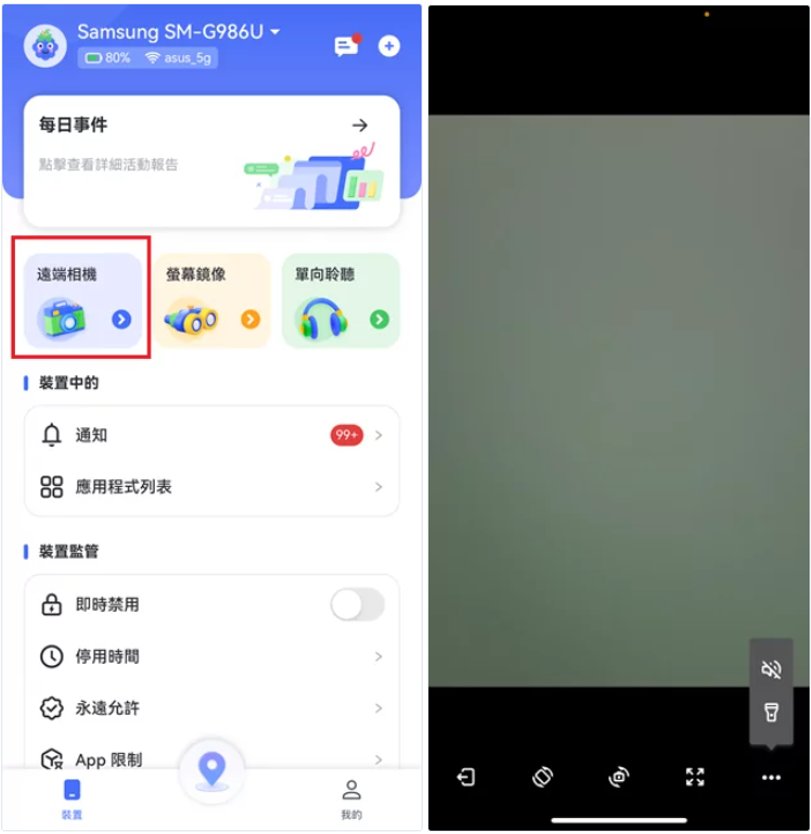Add a new device with the plus icon
The width and height of the screenshot is (811, 834).
coord(388,46)
